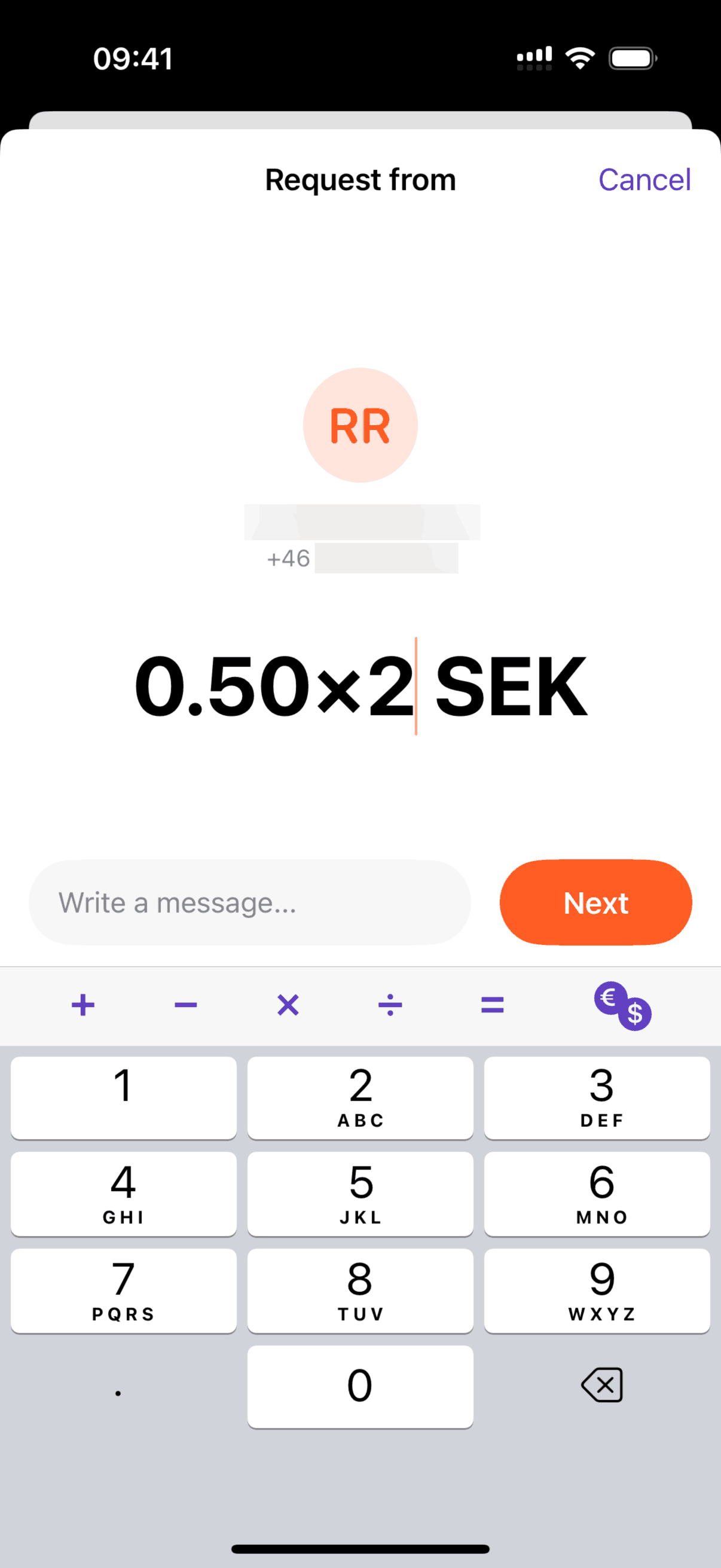
Task: Open the currency switcher icon
Action: pos(622,1006)
